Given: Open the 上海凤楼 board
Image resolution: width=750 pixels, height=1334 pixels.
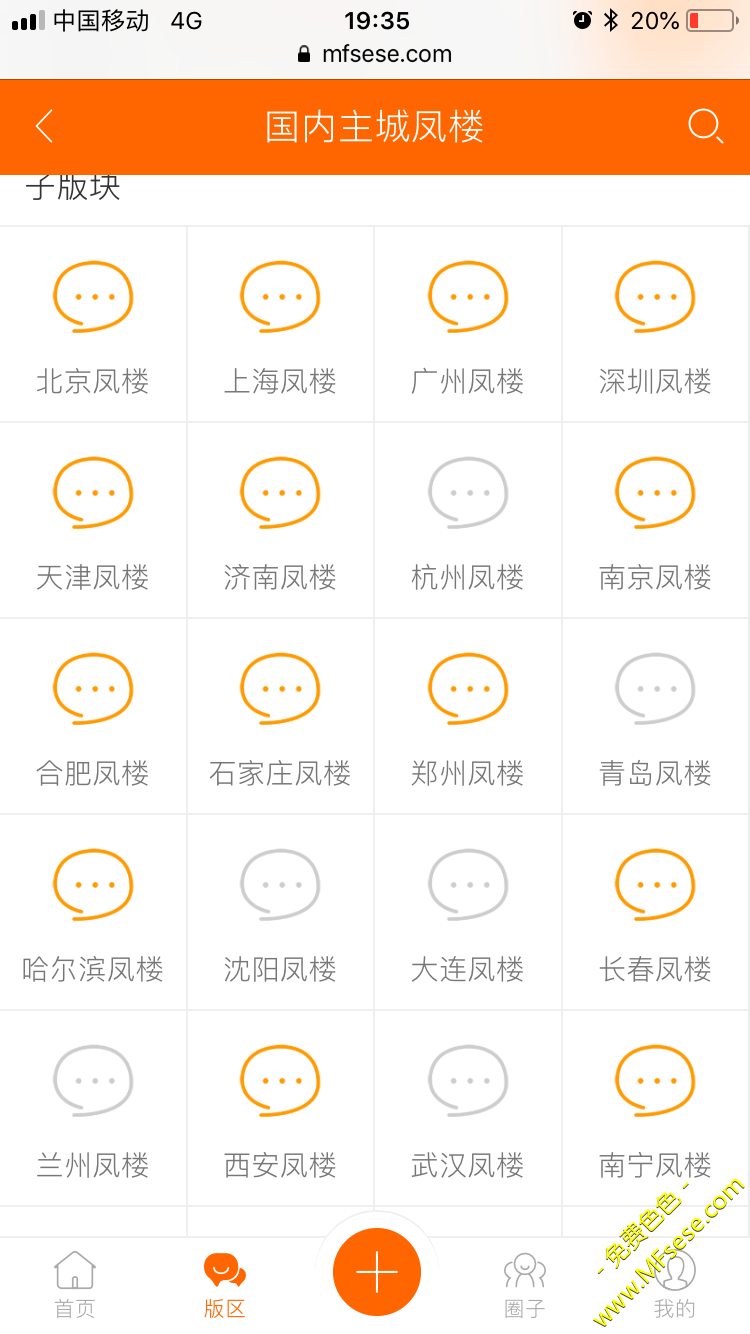Looking at the screenshot, I should click(x=280, y=324).
